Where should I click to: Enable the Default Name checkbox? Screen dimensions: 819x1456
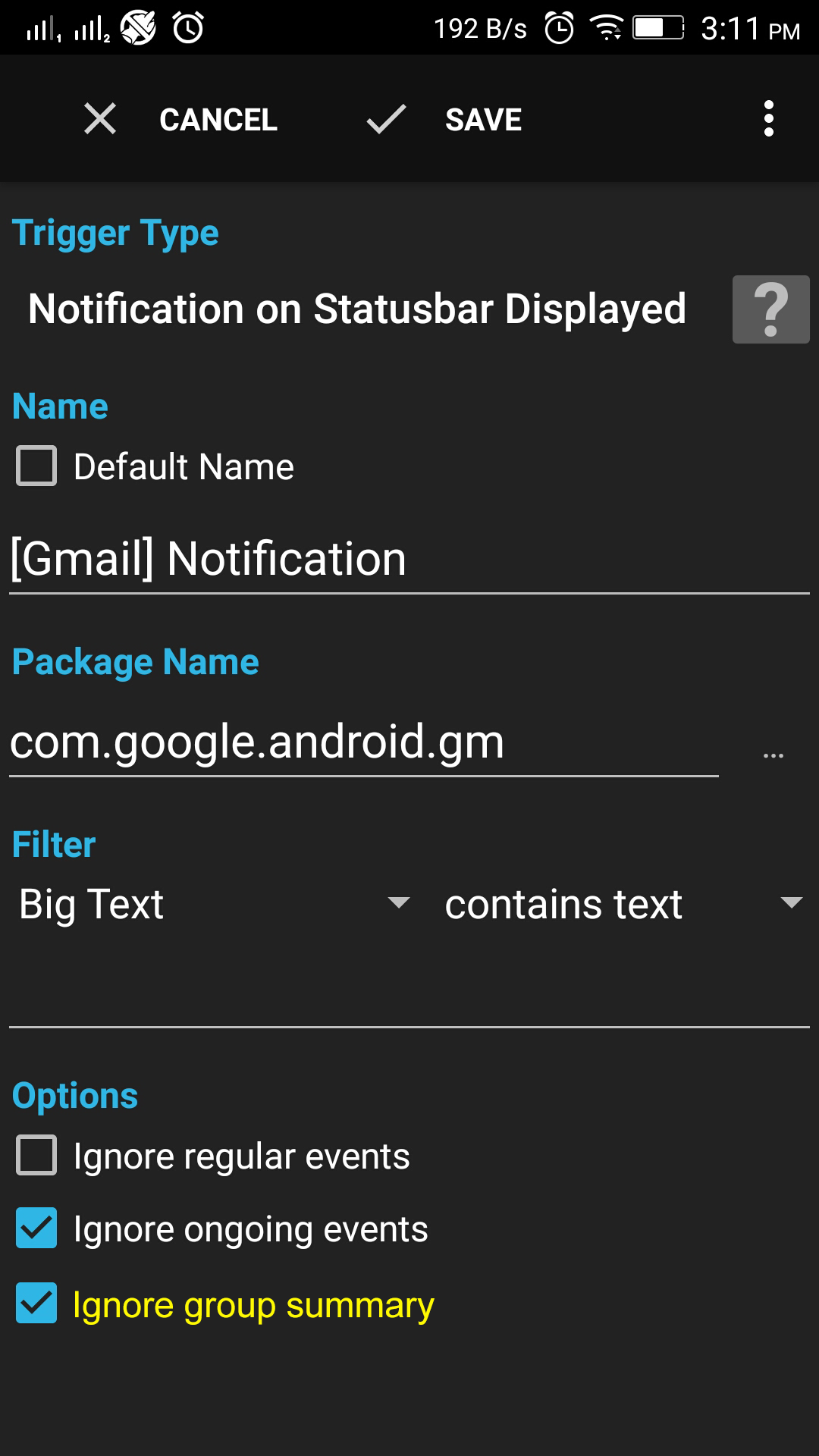coord(36,466)
